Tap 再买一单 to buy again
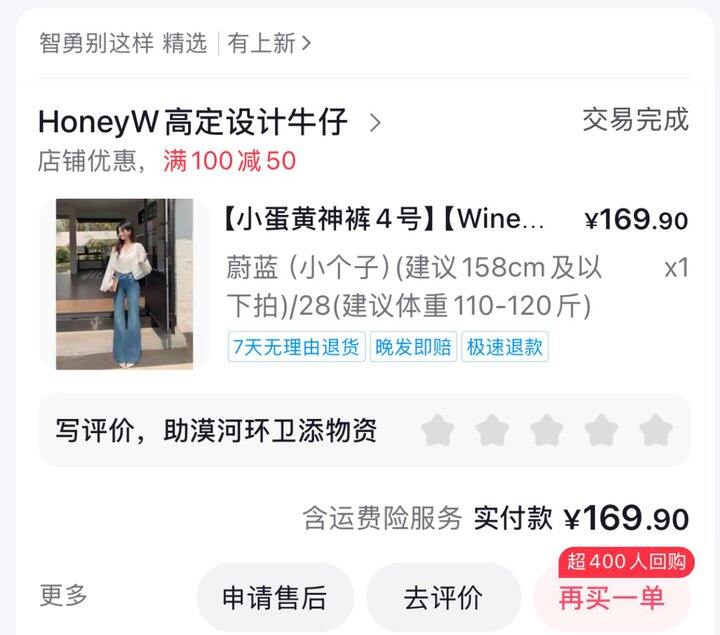The height and width of the screenshot is (635, 720). coord(612,597)
